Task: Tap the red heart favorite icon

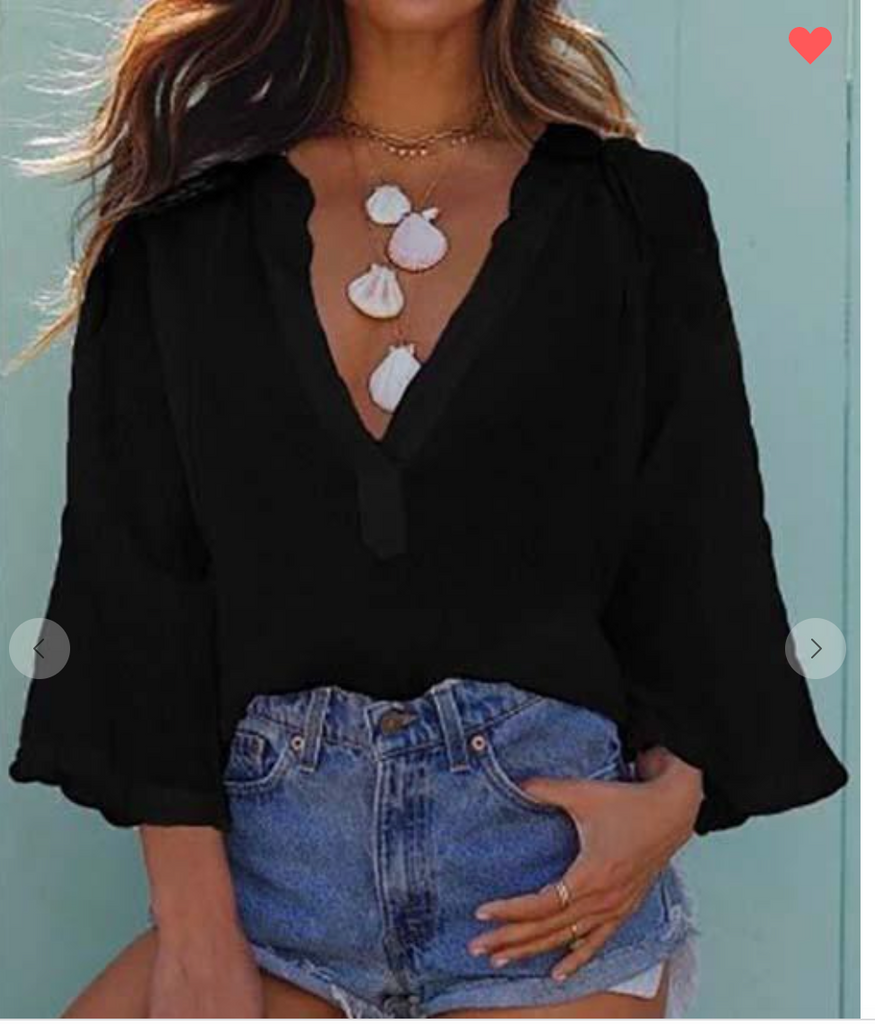Action: (809, 44)
